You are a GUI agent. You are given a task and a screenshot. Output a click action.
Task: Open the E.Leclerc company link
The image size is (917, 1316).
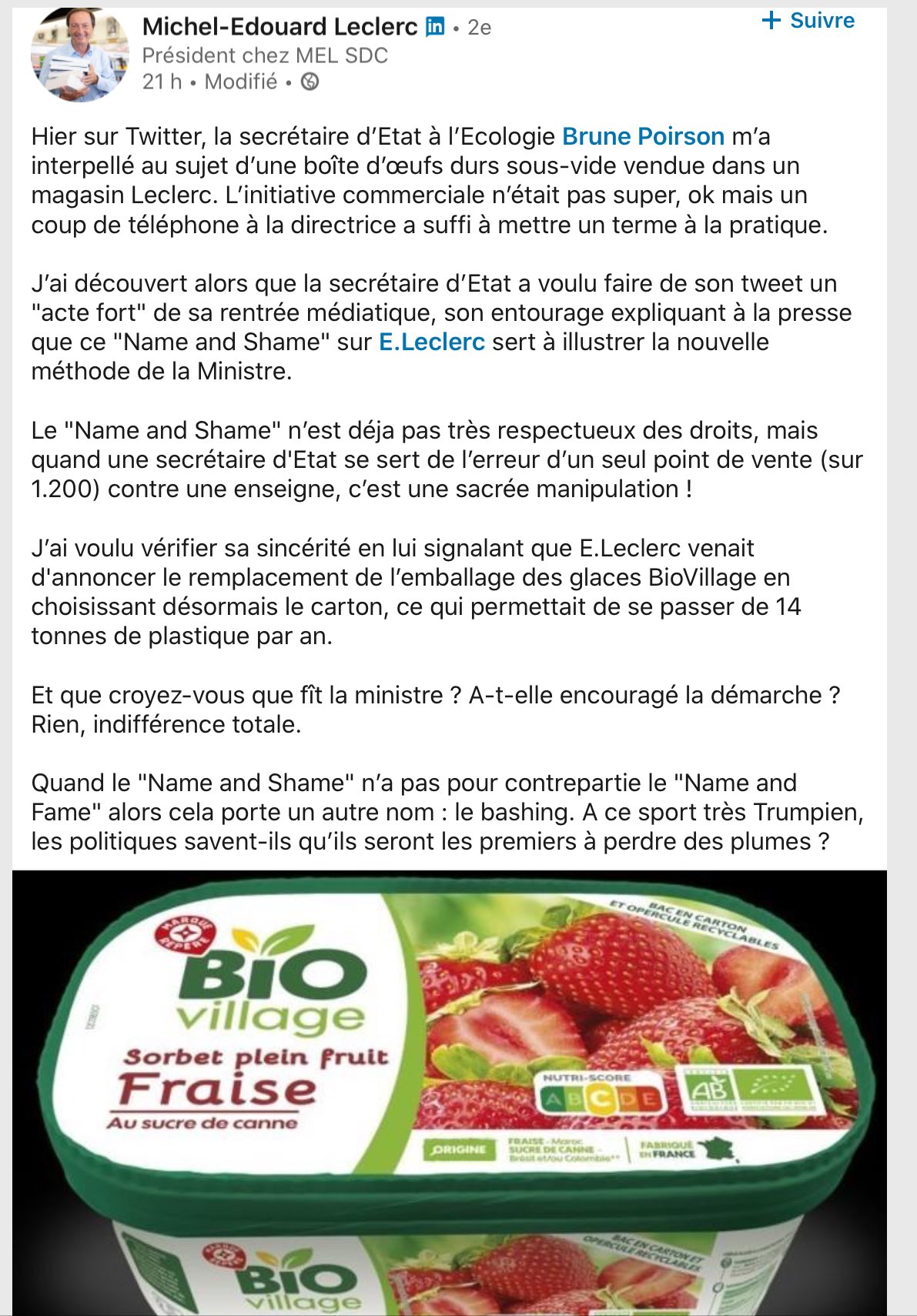click(431, 342)
